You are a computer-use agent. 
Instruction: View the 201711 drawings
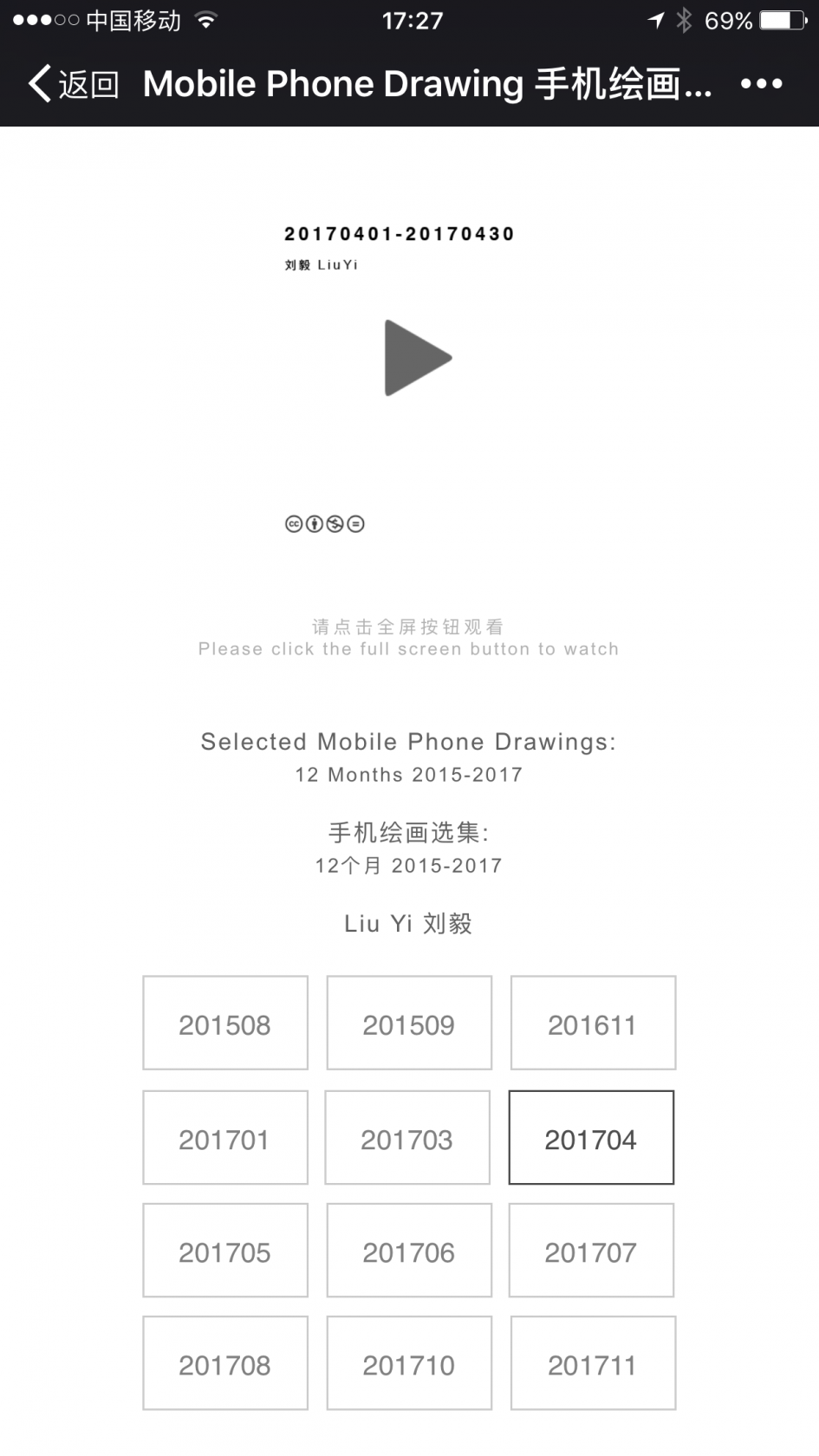(593, 1363)
